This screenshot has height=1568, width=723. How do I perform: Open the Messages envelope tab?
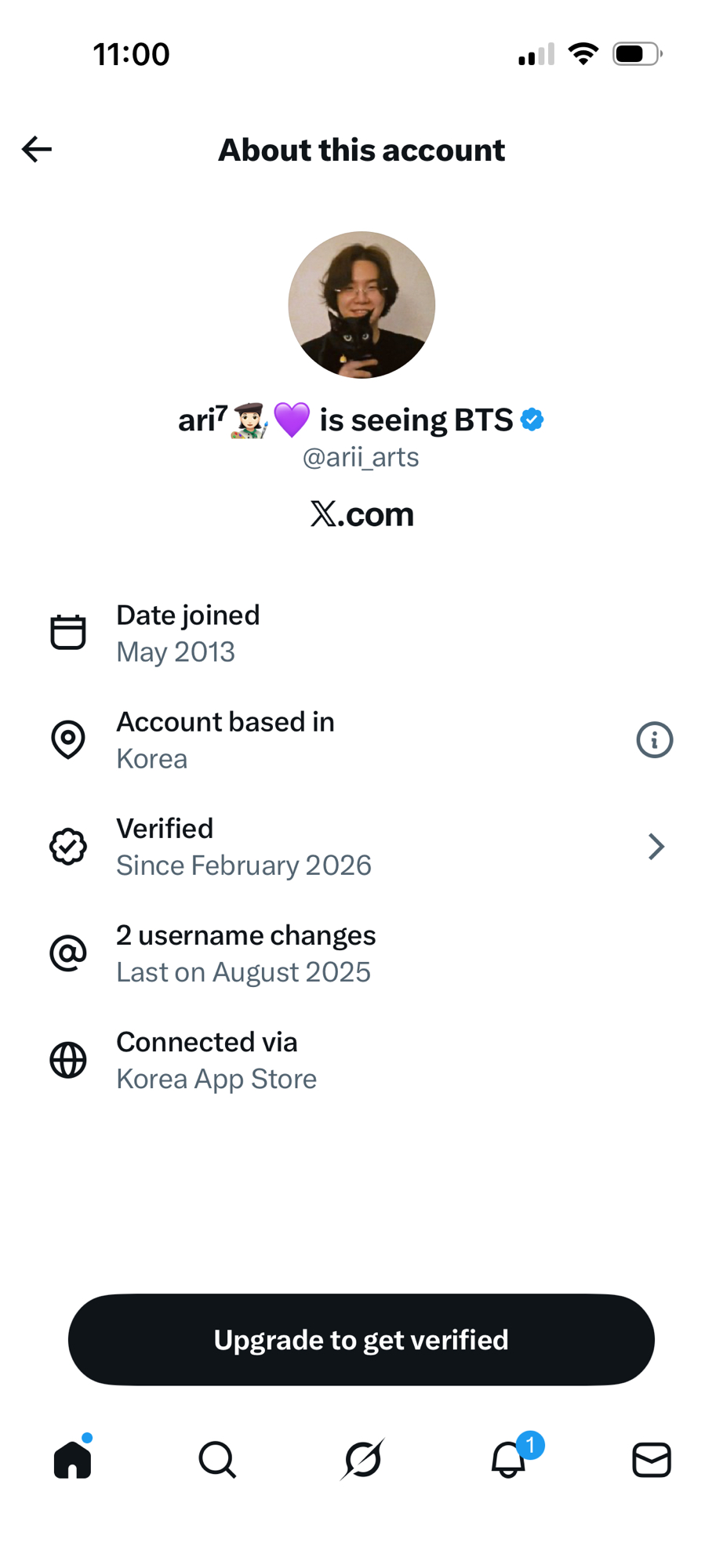[x=652, y=1460]
